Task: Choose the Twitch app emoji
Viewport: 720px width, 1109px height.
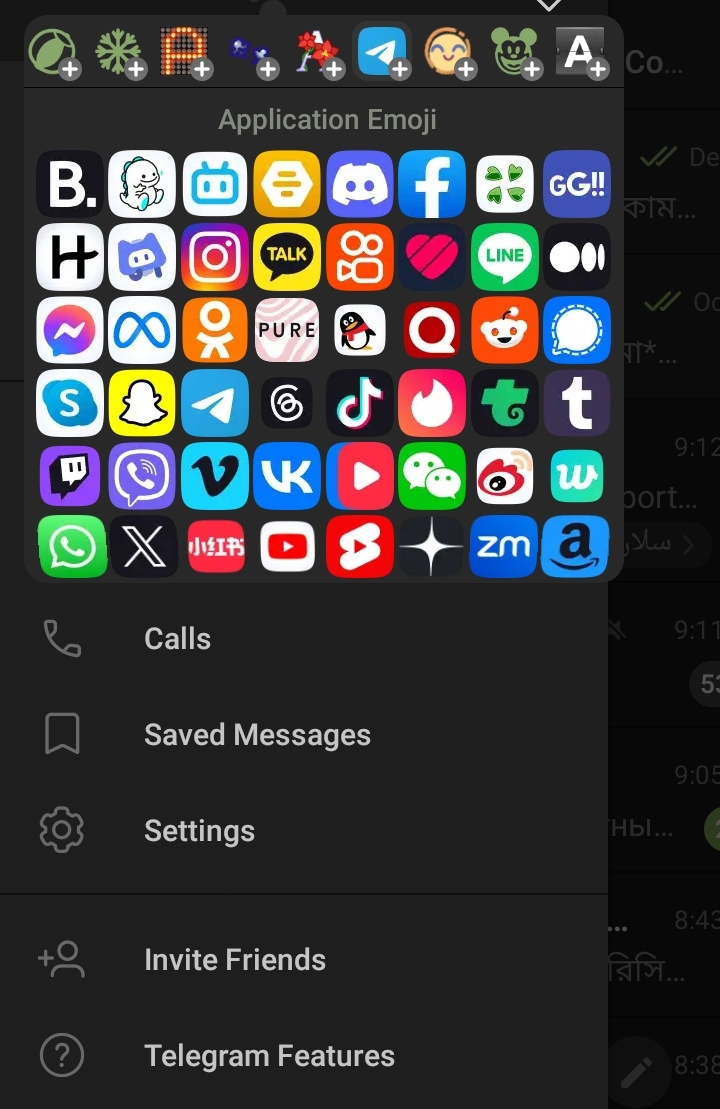Action: click(70, 476)
